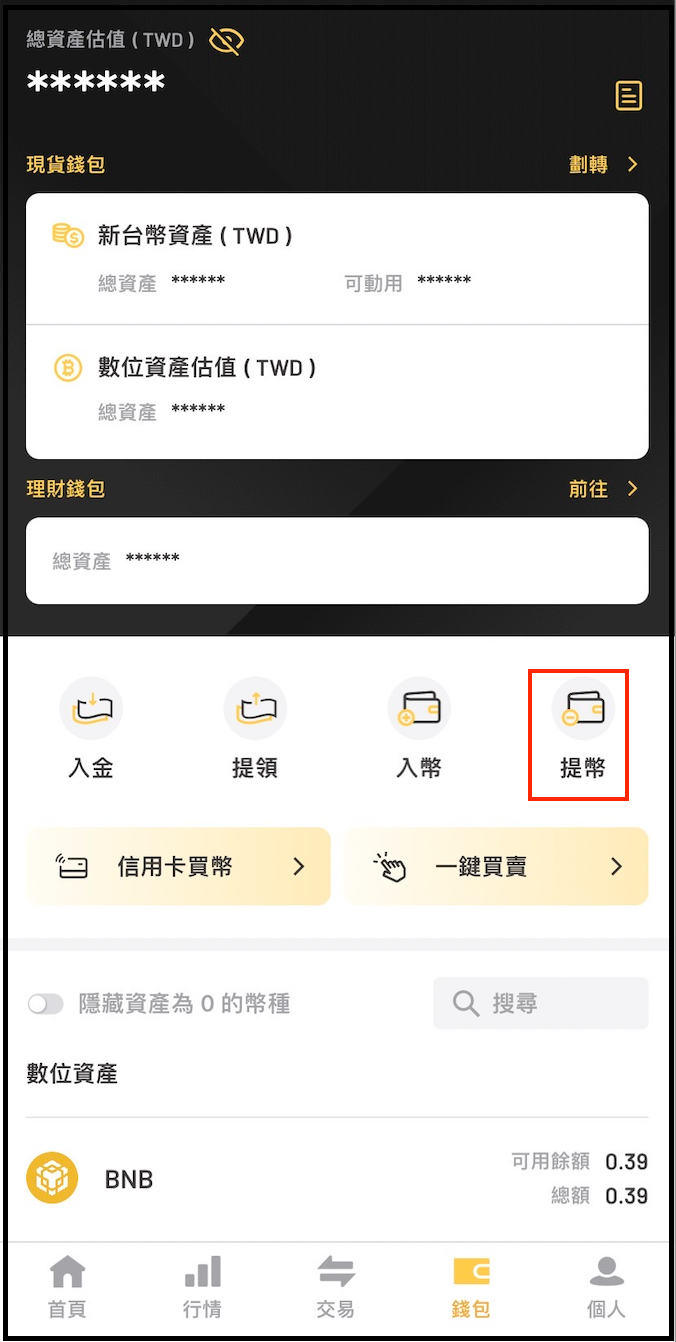Tap the 搜尋 search field
This screenshot has height=1342, width=676.
541,1003
